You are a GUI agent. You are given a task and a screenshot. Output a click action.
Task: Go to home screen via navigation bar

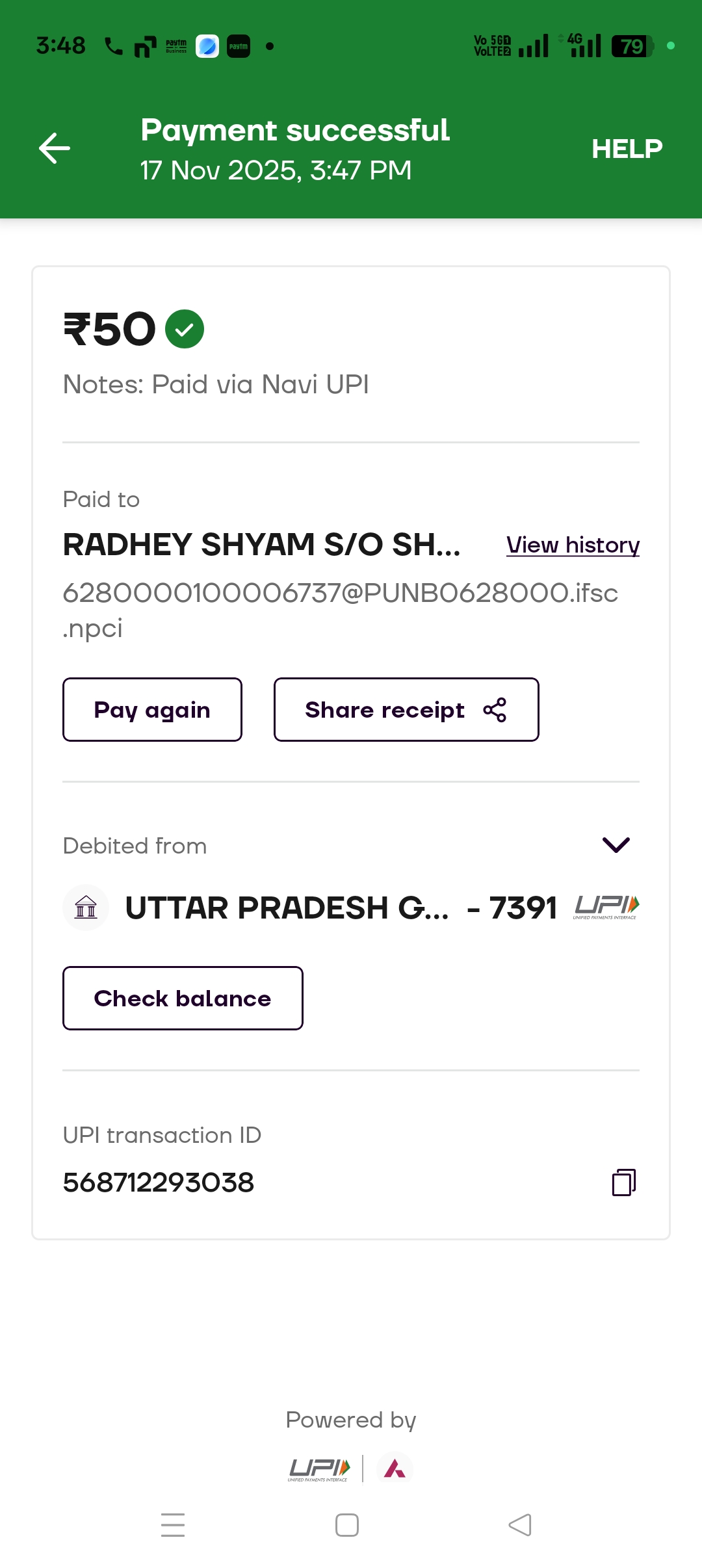[347, 1524]
